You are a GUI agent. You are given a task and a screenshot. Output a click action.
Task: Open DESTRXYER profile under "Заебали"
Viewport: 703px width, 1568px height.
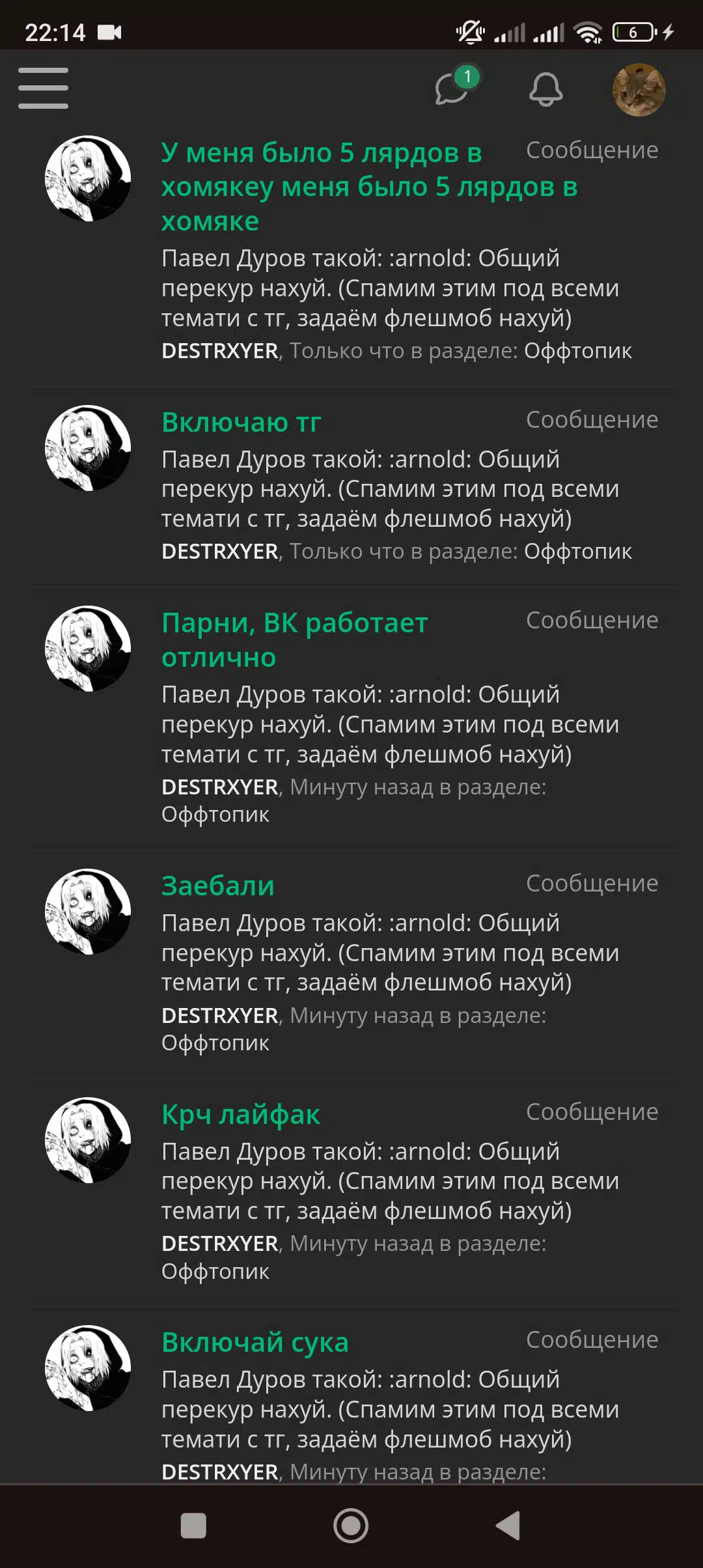click(x=220, y=1016)
